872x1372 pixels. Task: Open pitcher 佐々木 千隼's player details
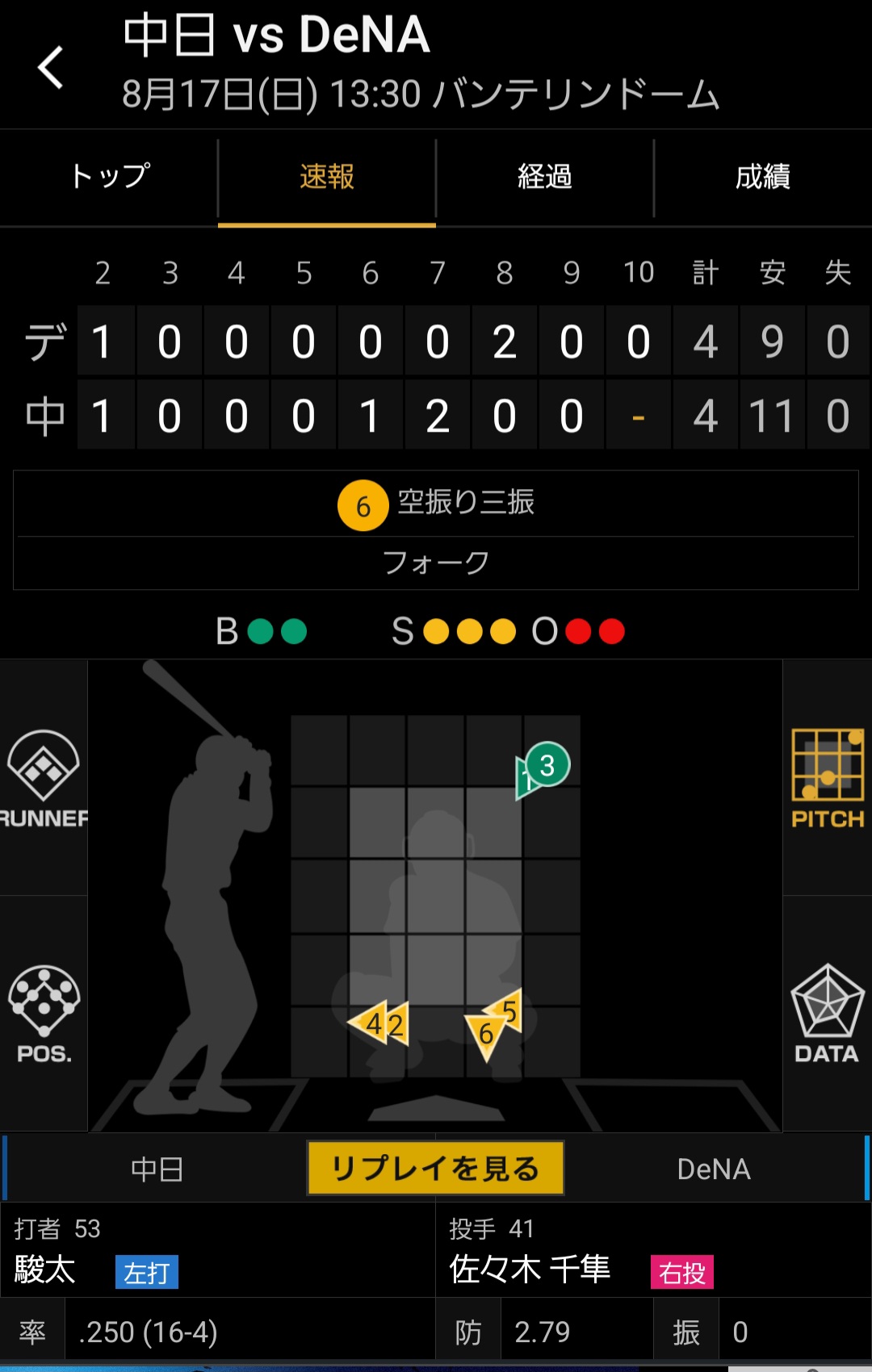[x=530, y=1270]
